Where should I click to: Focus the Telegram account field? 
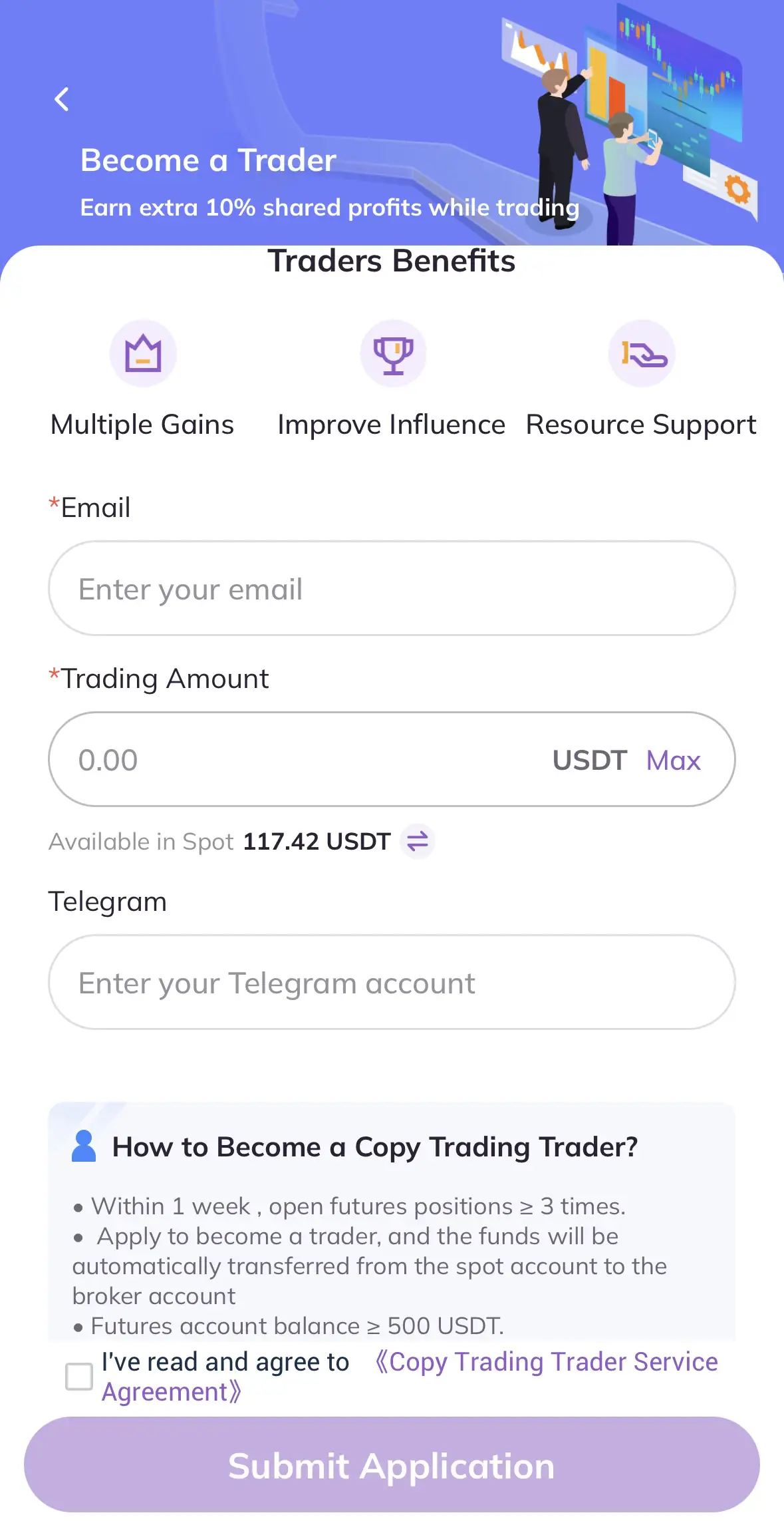point(391,983)
